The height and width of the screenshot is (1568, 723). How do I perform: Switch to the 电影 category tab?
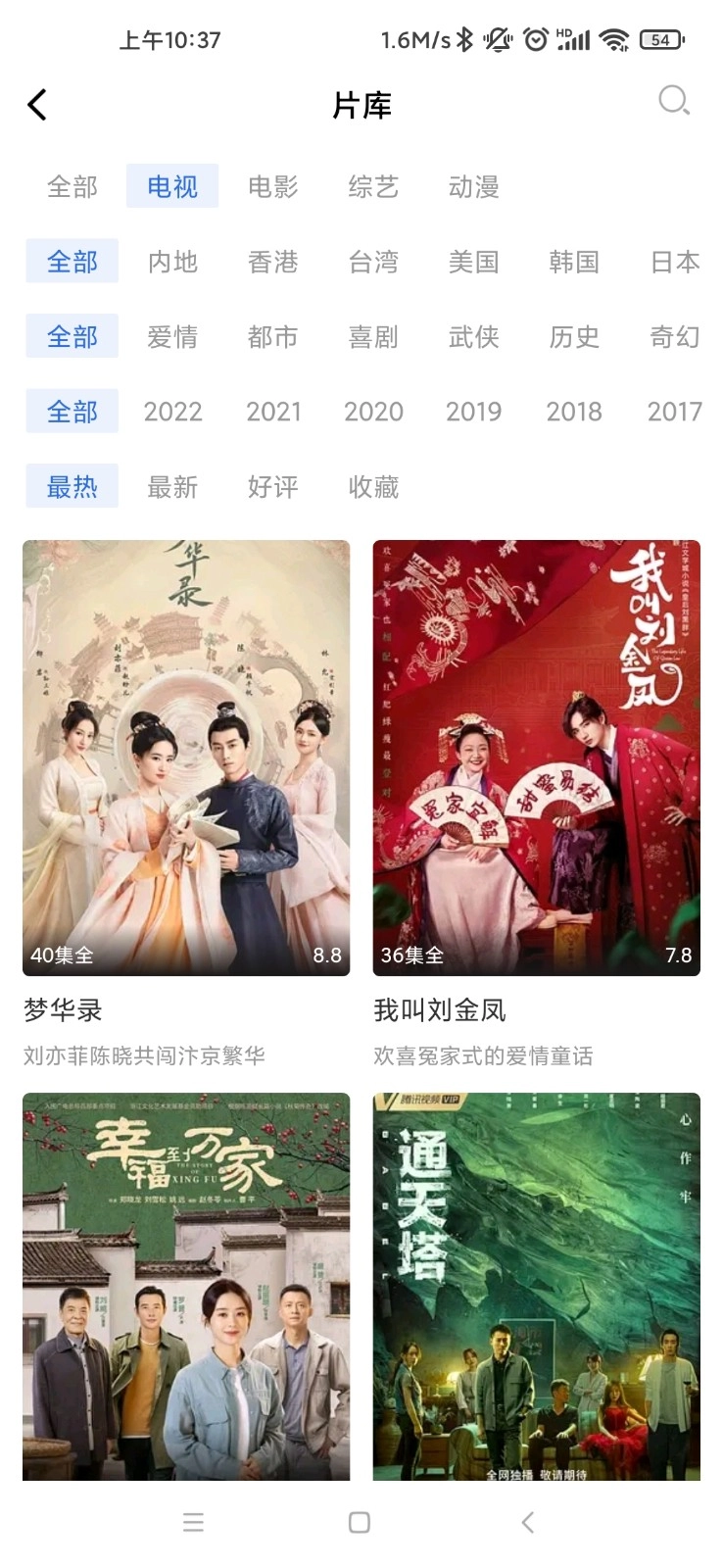[x=272, y=185]
